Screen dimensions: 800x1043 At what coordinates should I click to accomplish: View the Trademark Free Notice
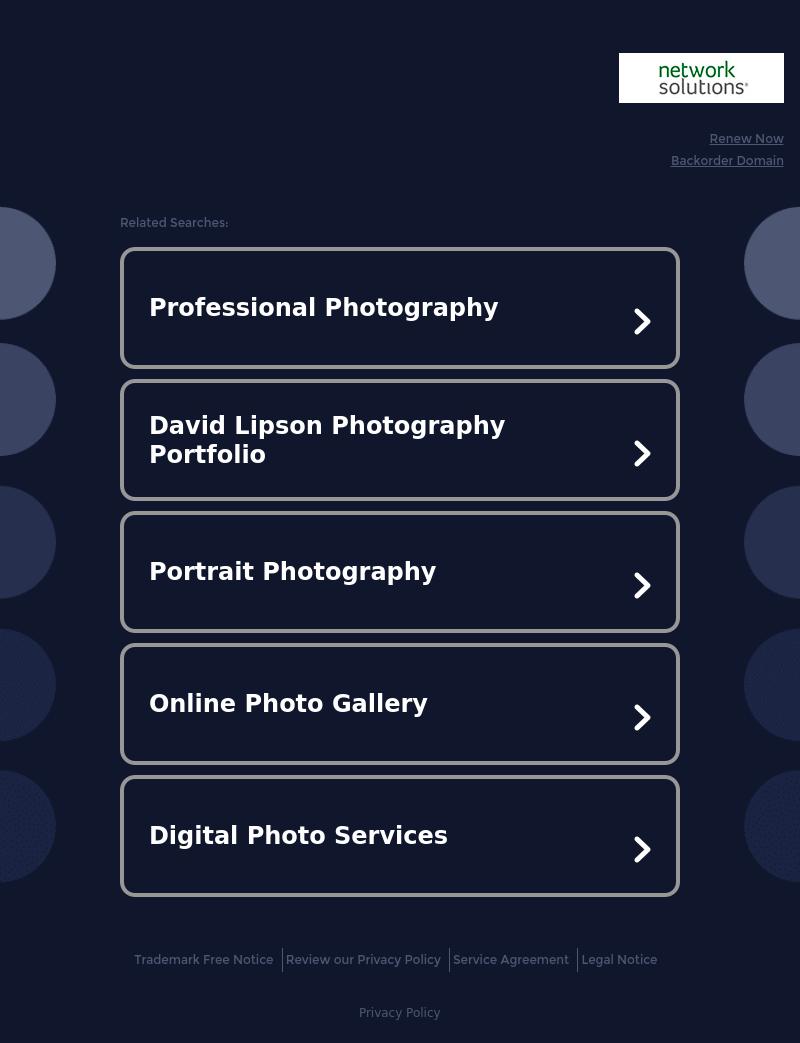tap(203, 960)
